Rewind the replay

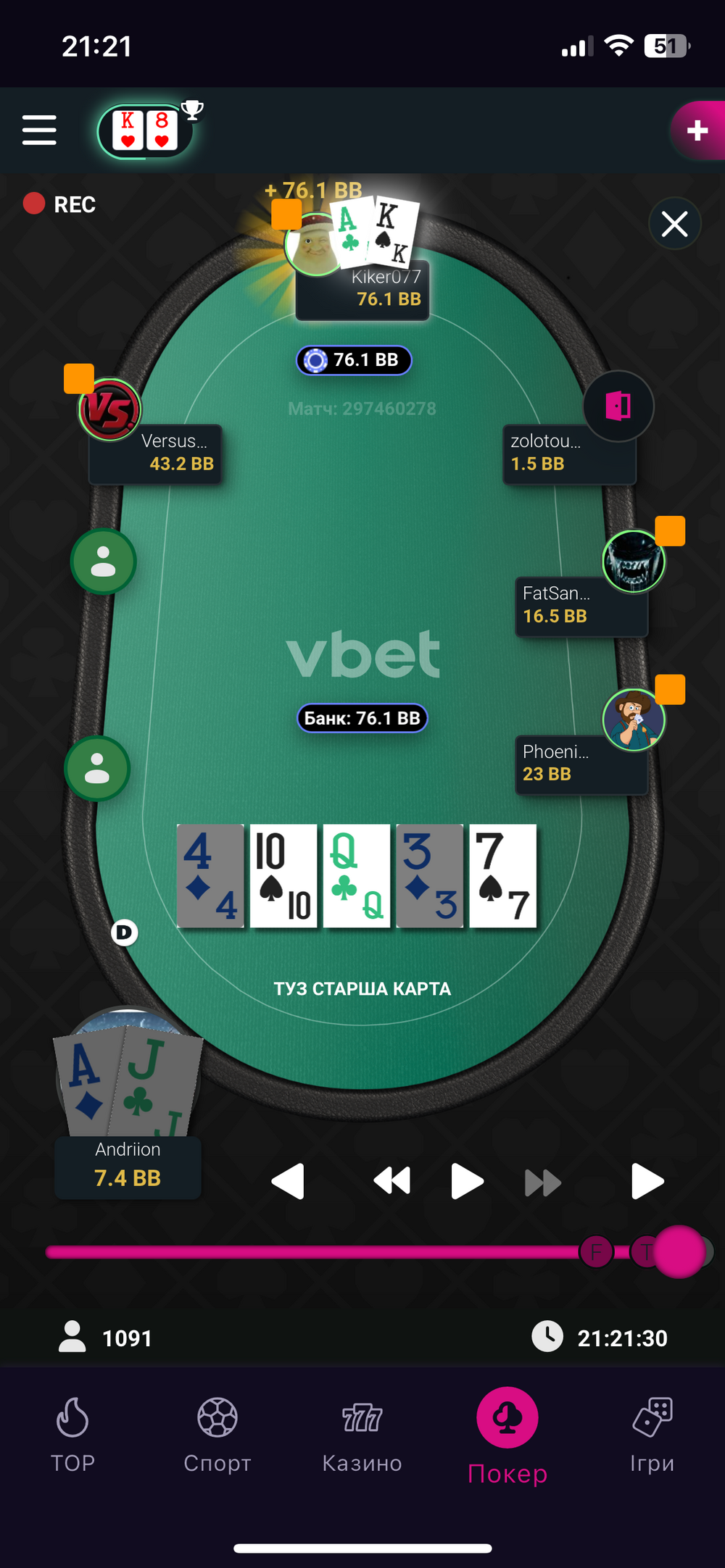pyautogui.click(x=392, y=1181)
